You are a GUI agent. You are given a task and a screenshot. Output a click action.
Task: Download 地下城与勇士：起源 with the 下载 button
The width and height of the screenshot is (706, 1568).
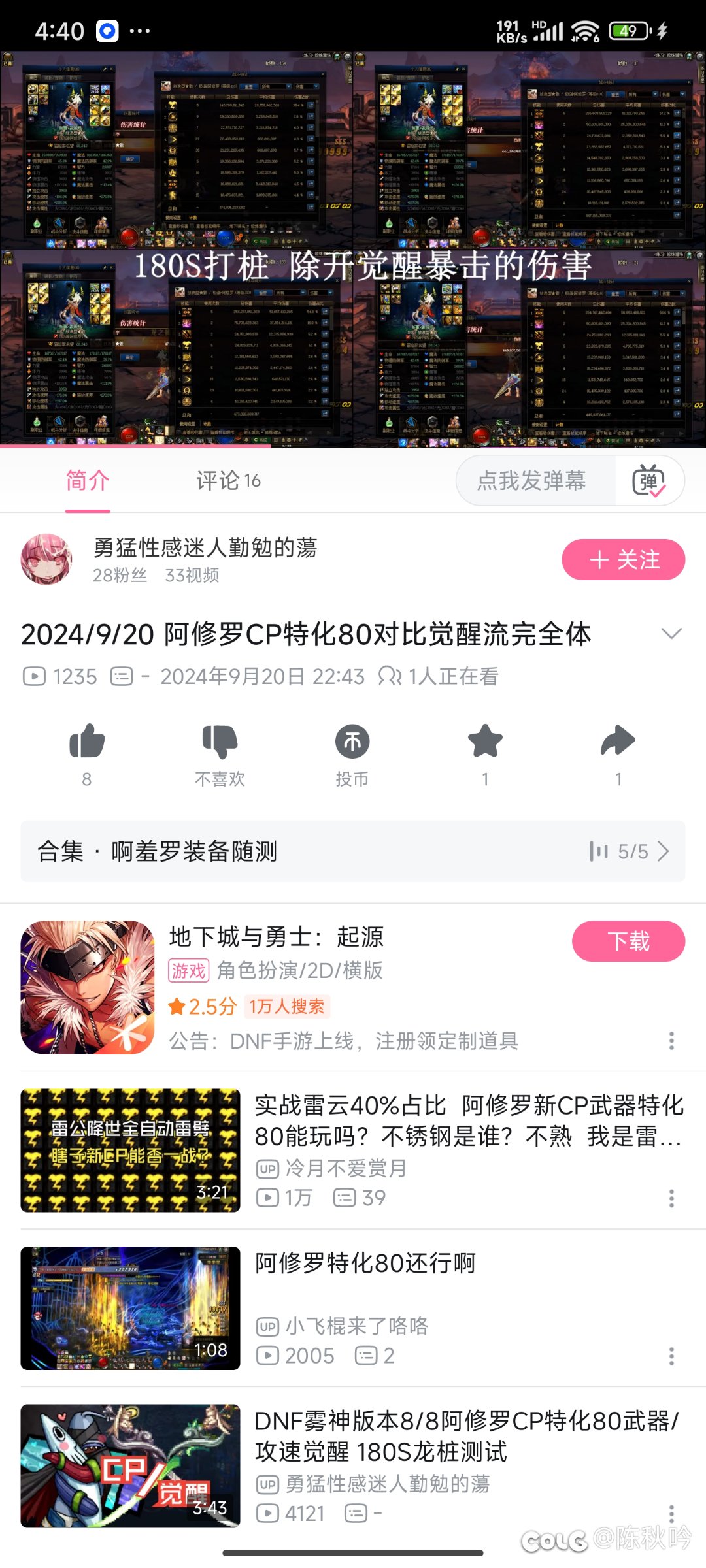pyautogui.click(x=629, y=941)
